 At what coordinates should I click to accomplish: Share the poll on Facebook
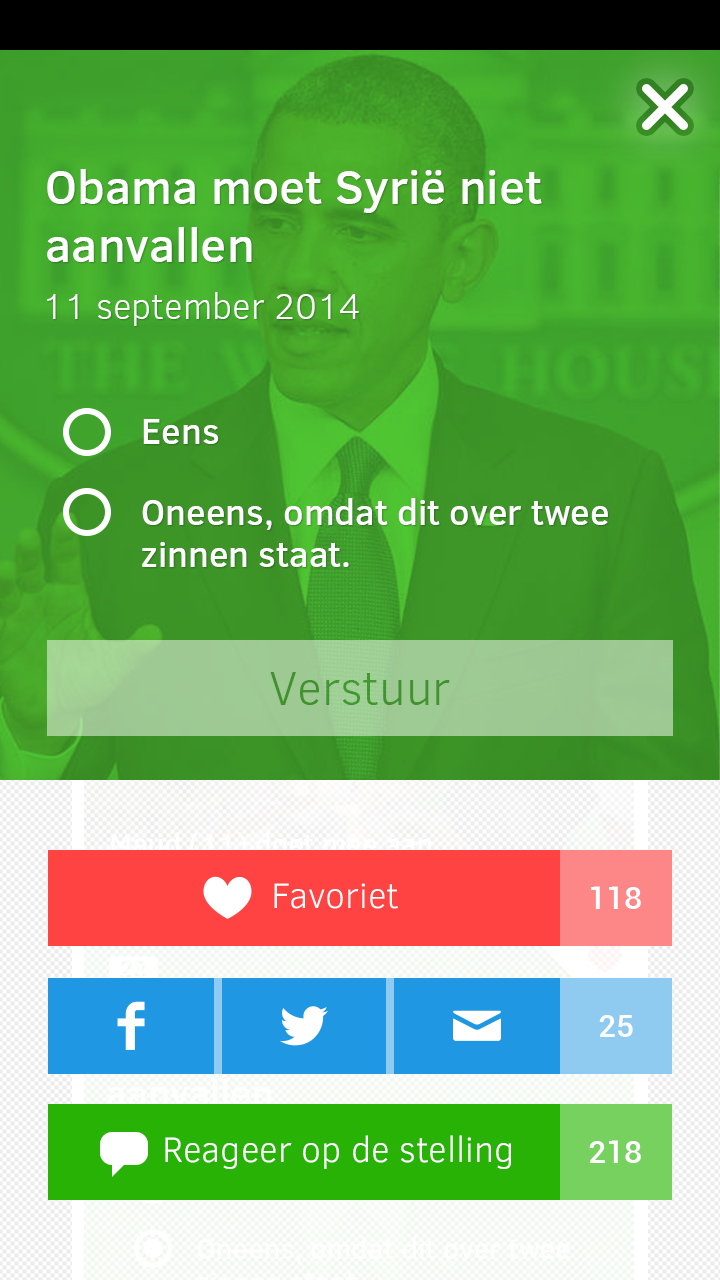[131, 1026]
